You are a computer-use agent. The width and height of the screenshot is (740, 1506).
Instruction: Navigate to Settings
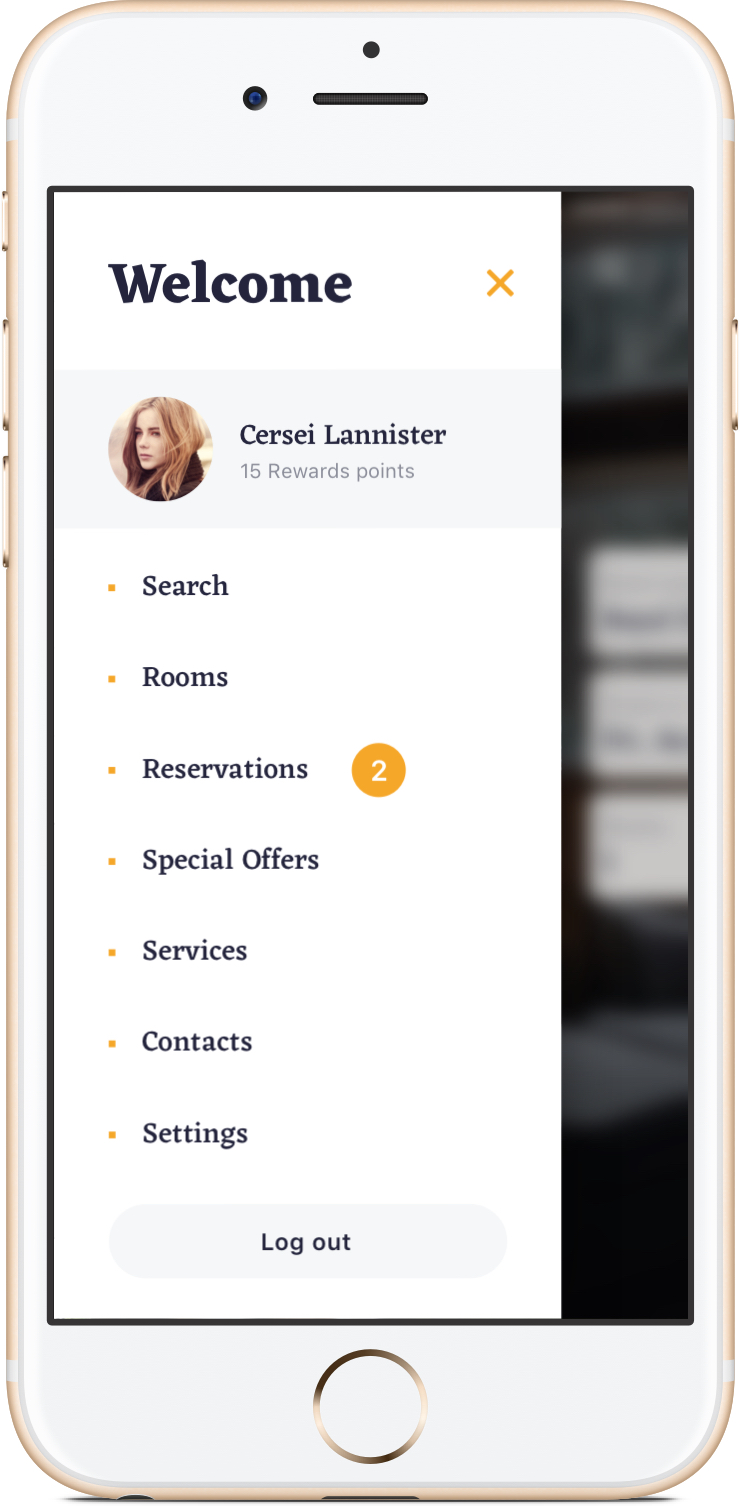coord(195,1134)
